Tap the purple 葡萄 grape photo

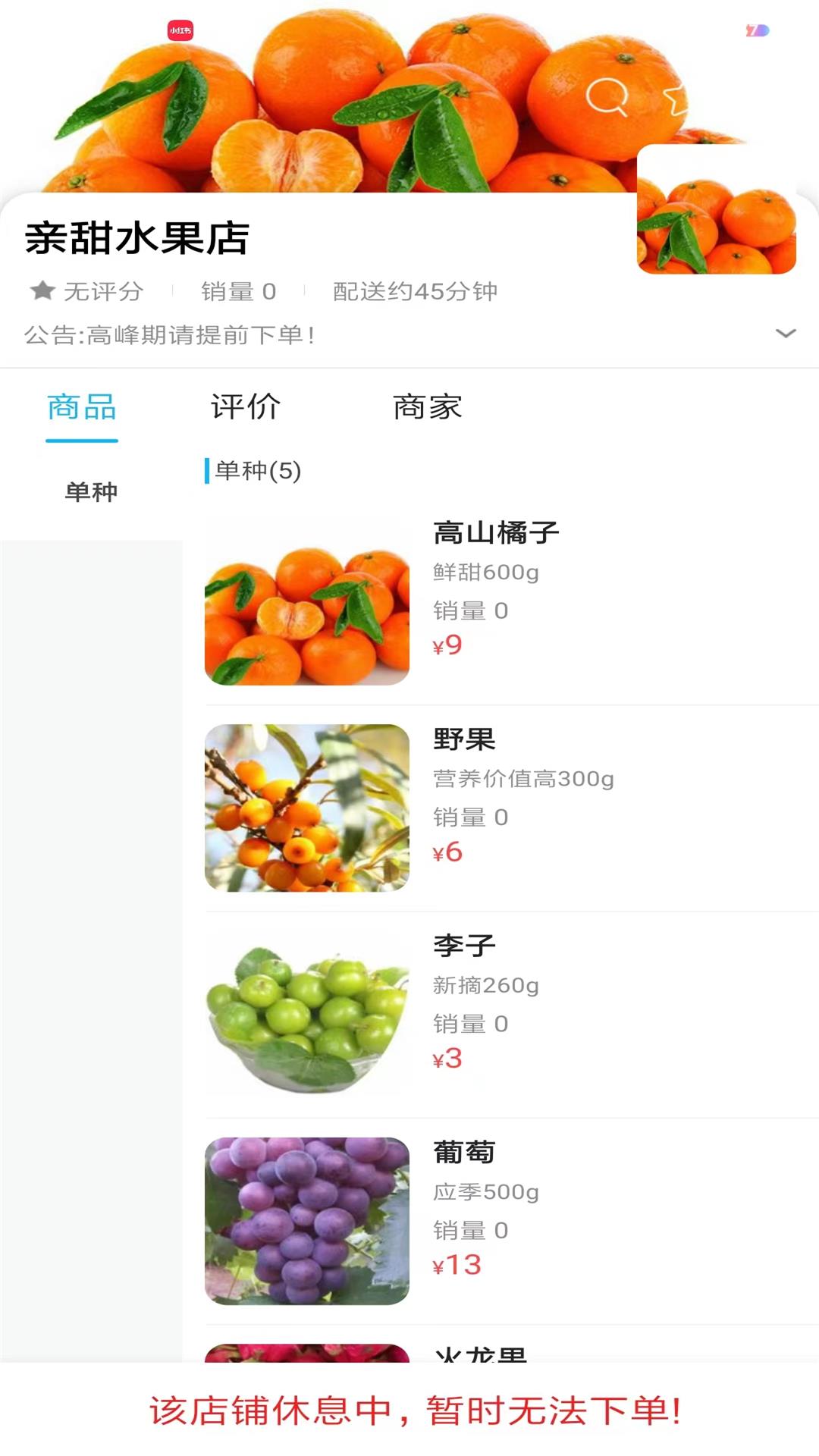(x=306, y=1221)
